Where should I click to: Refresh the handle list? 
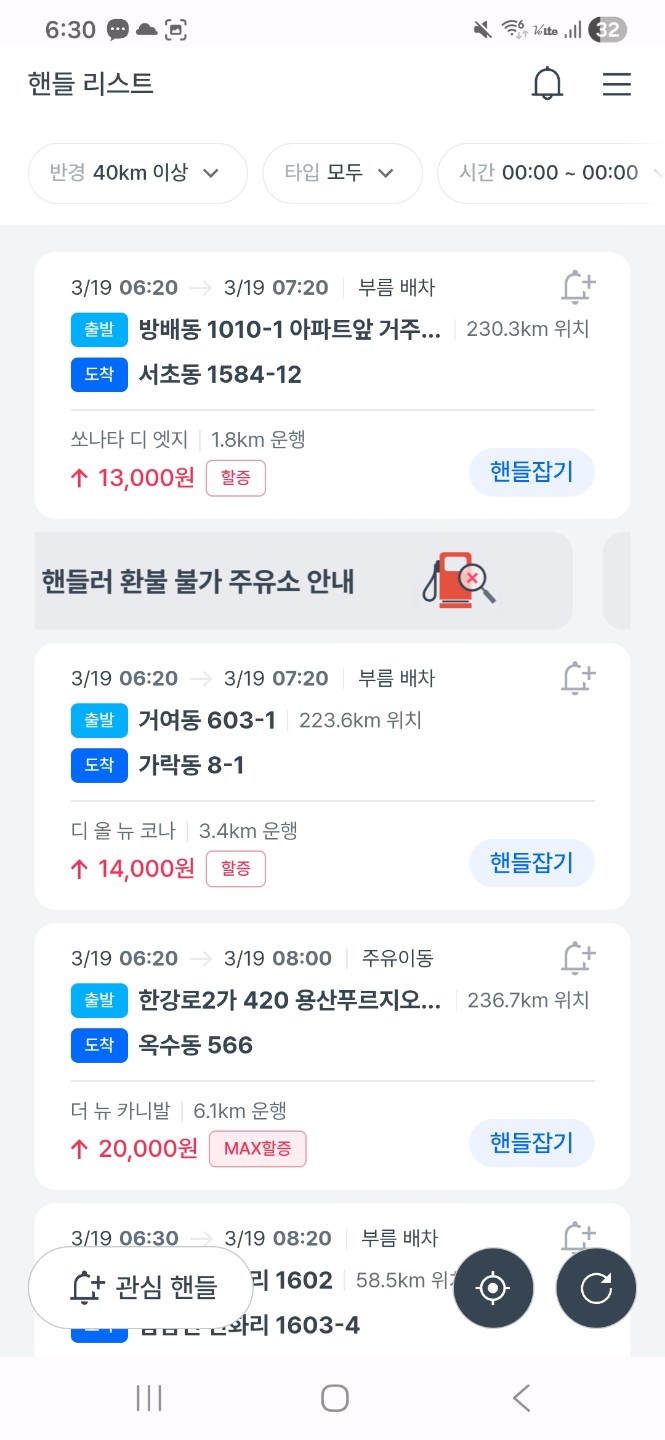[x=596, y=1288]
